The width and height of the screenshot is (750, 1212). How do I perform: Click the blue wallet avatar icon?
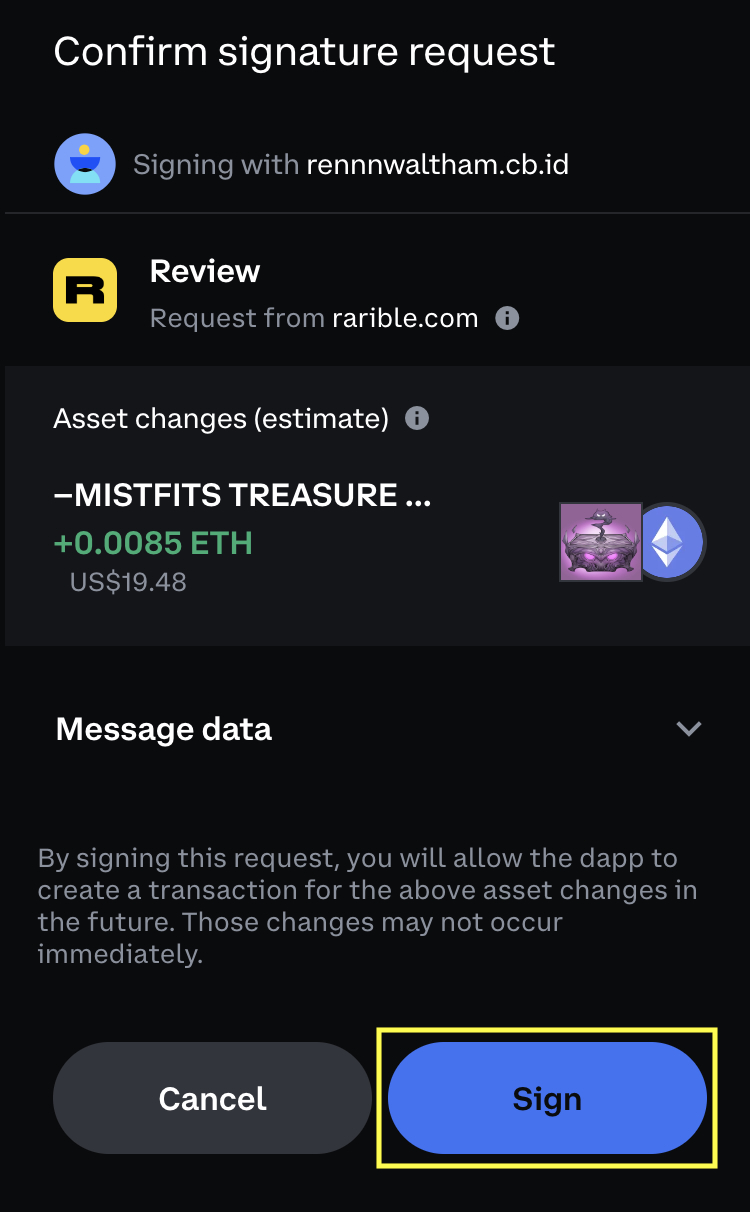(85, 163)
